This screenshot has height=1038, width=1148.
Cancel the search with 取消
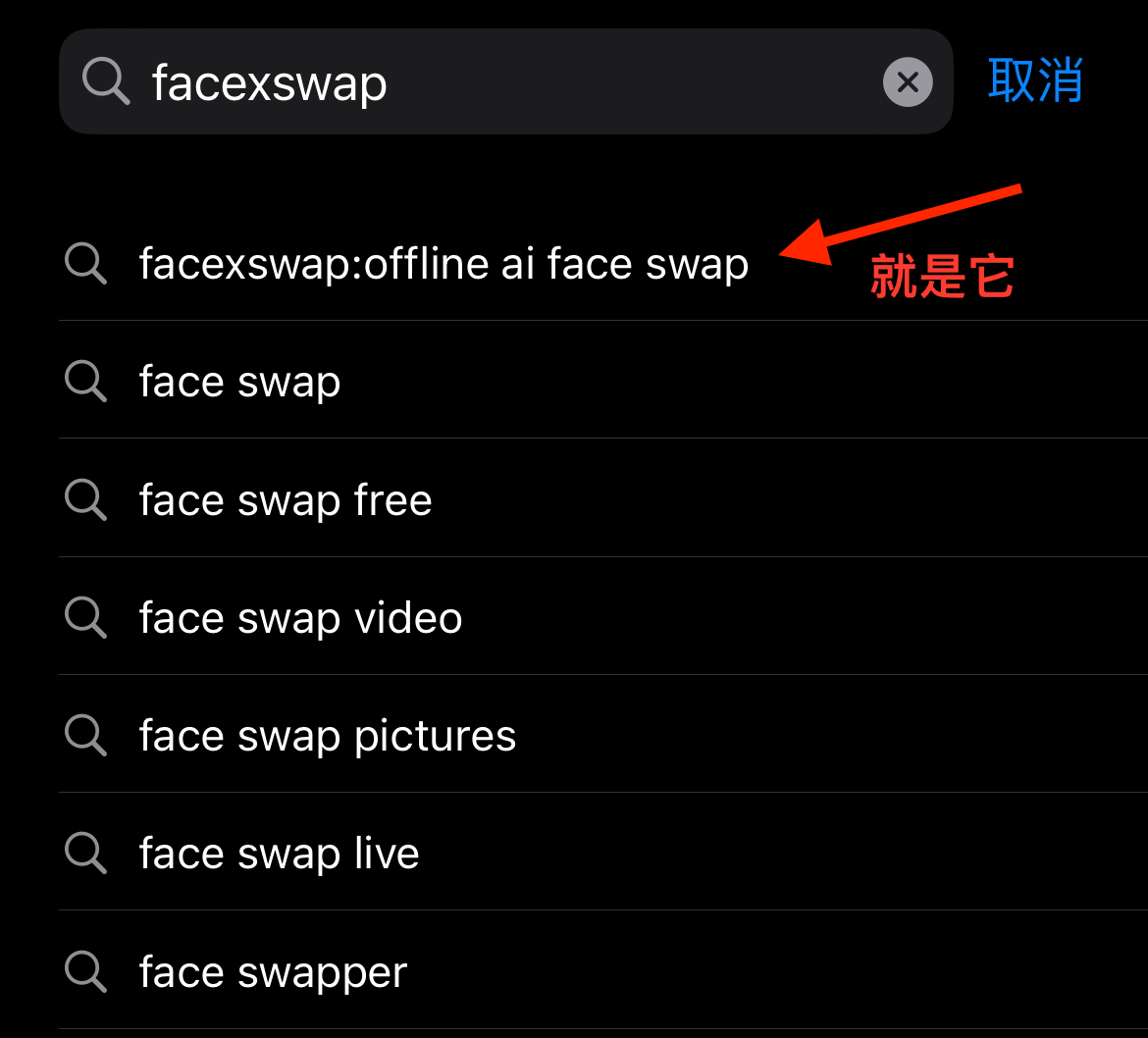tap(1035, 80)
